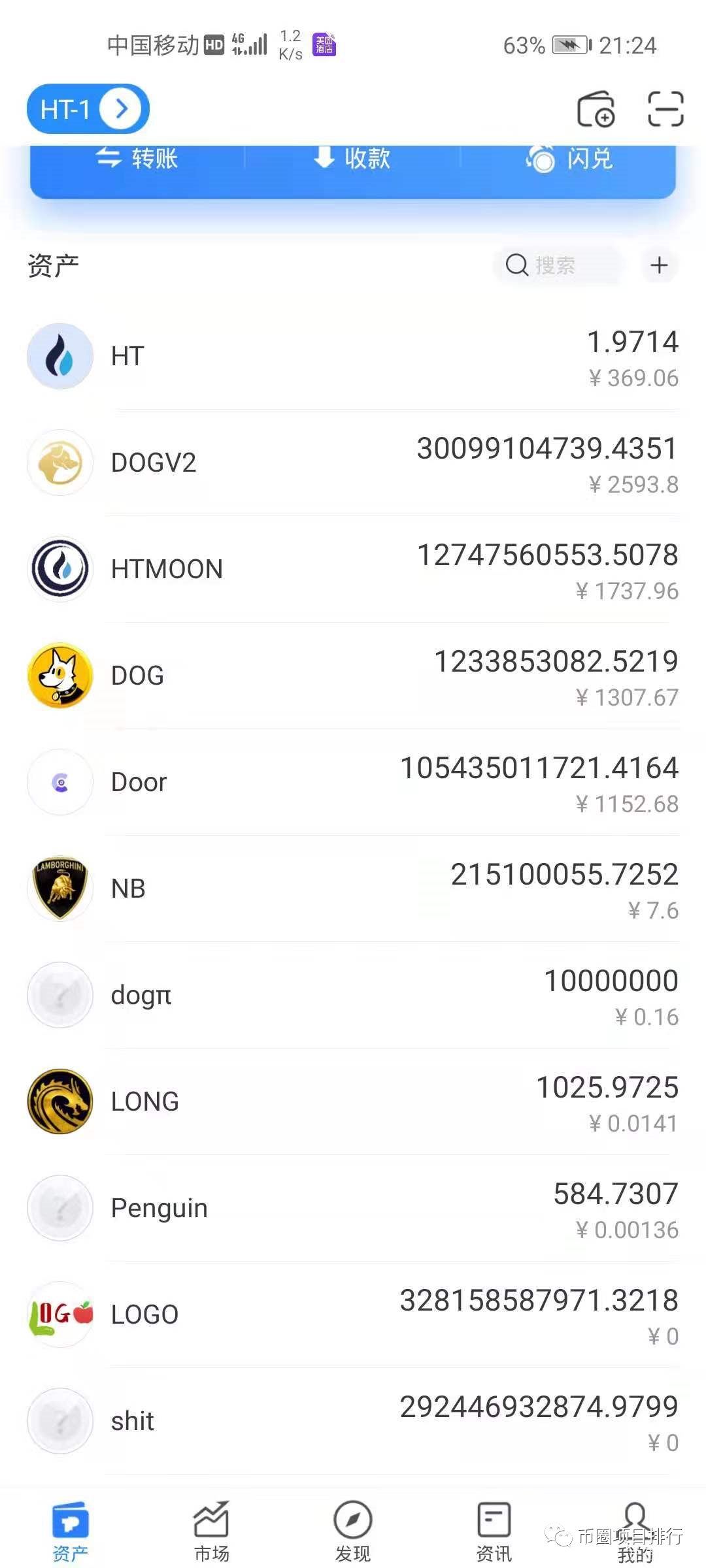Go to the 发现 discover tab
The height and width of the screenshot is (1568, 706).
coord(353,1531)
